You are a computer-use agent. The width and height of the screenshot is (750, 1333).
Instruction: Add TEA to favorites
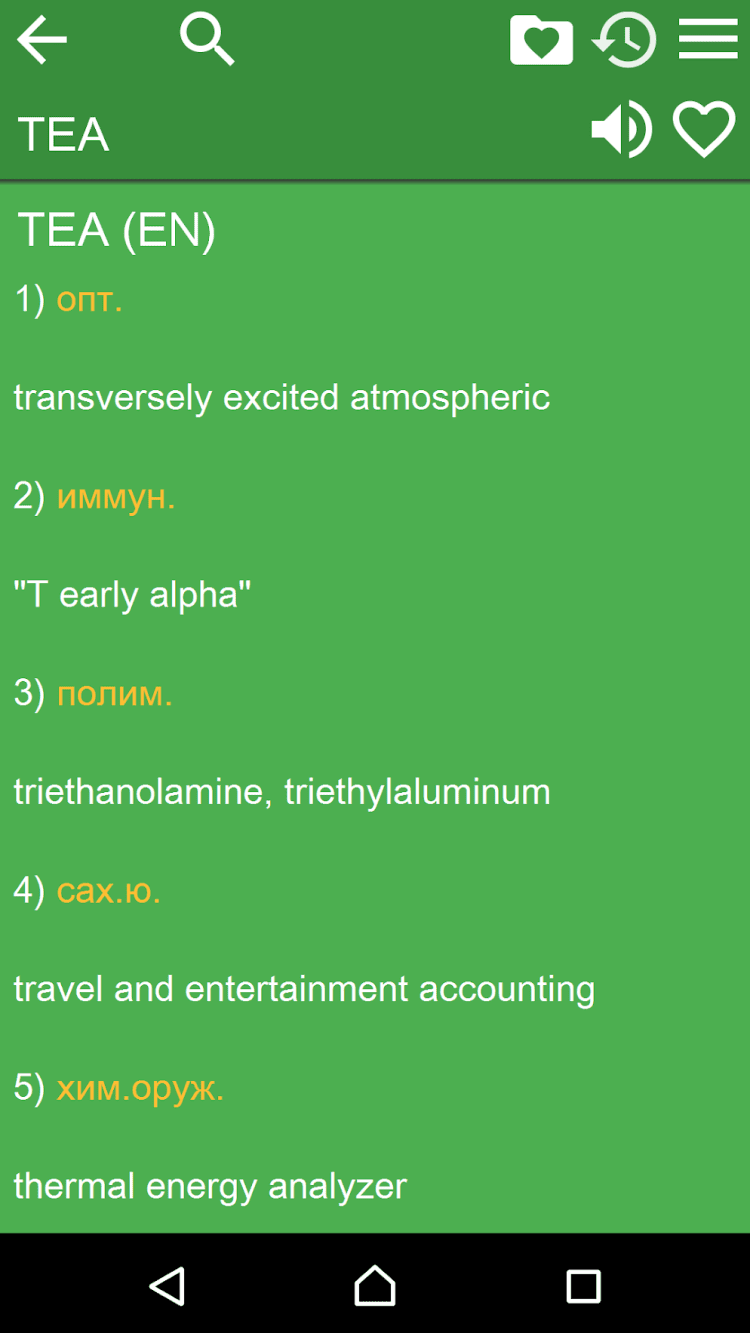coord(704,130)
